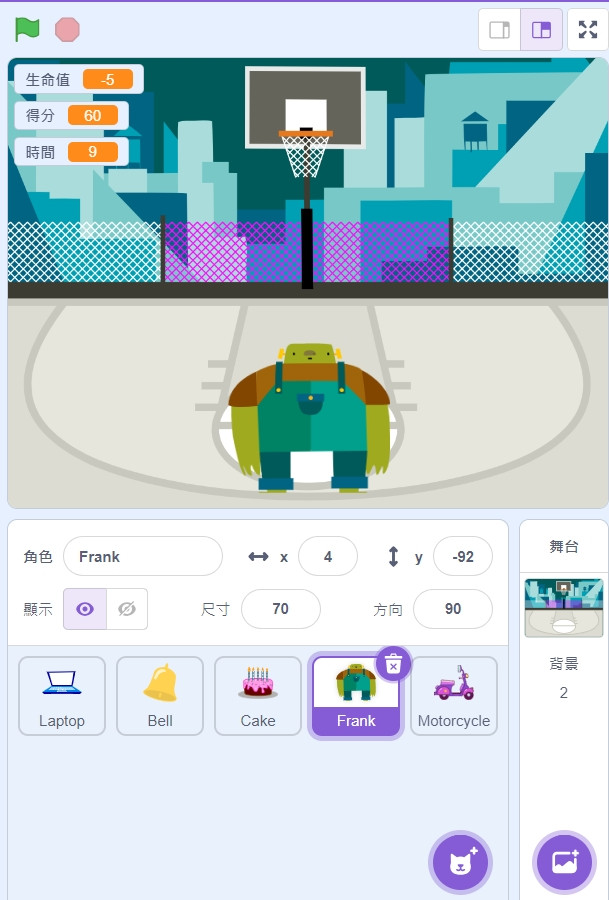Edit the x position field
This screenshot has width=609, height=900.
[x=327, y=556]
